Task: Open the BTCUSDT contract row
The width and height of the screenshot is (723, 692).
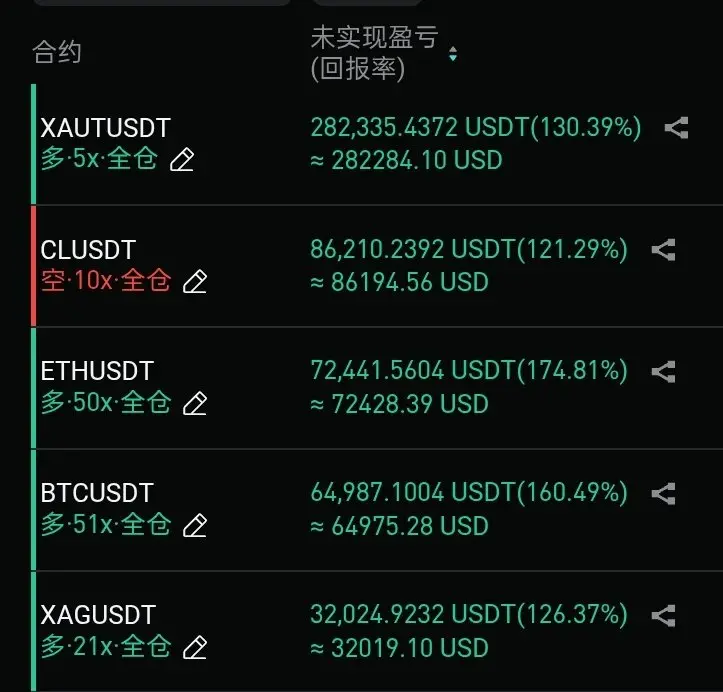Action: click(97, 493)
